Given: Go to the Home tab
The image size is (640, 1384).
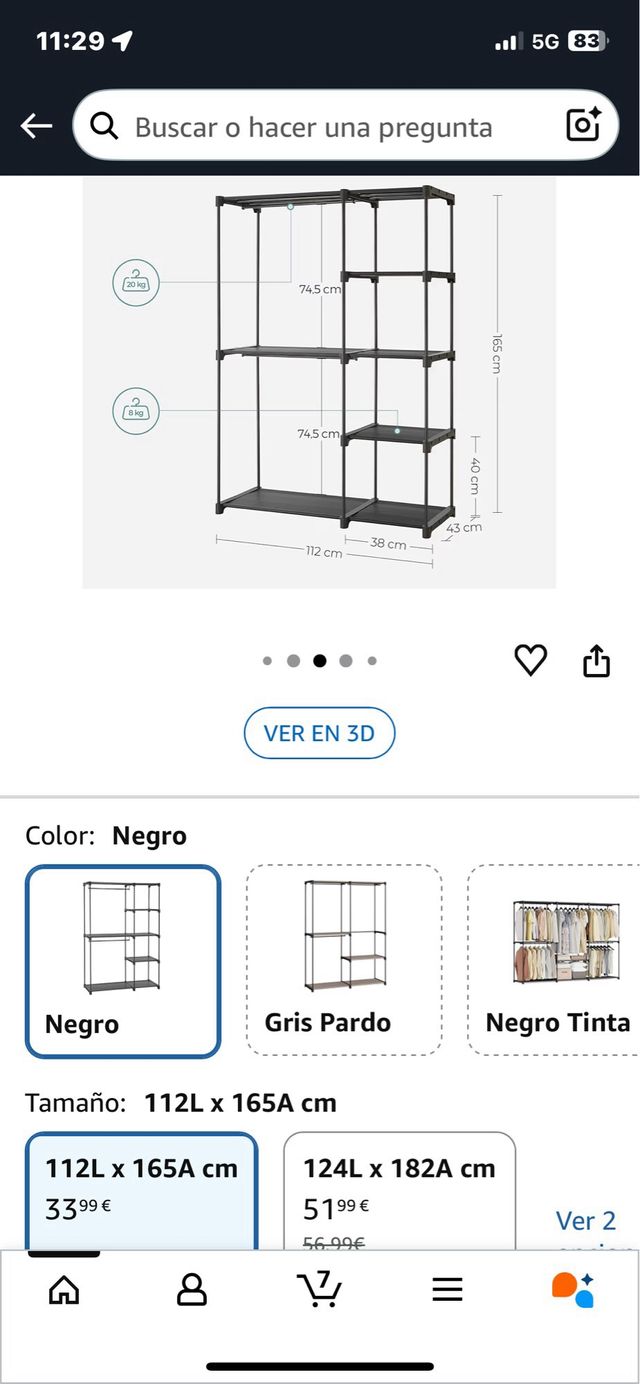Looking at the screenshot, I should point(64,1290).
